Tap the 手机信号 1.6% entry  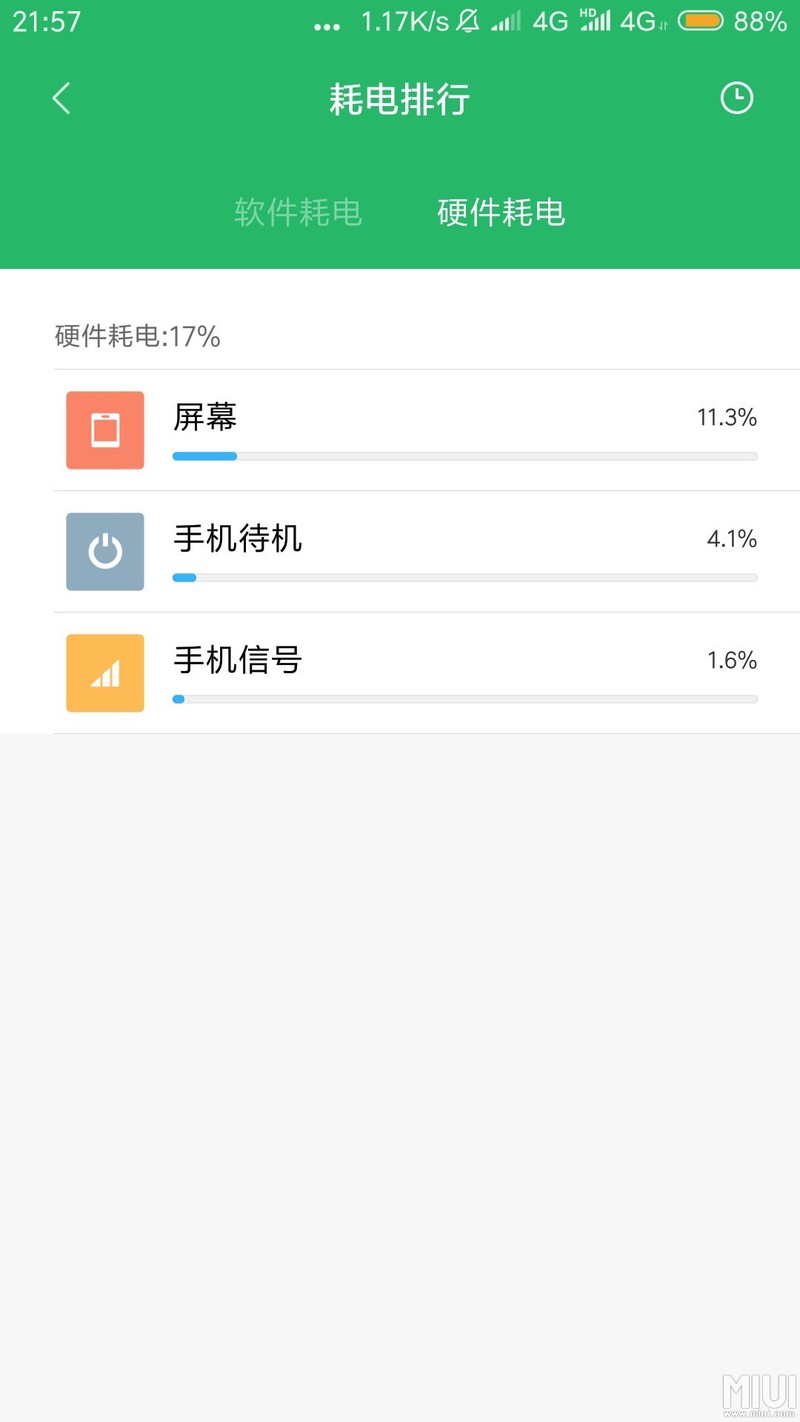tap(400, 672)
